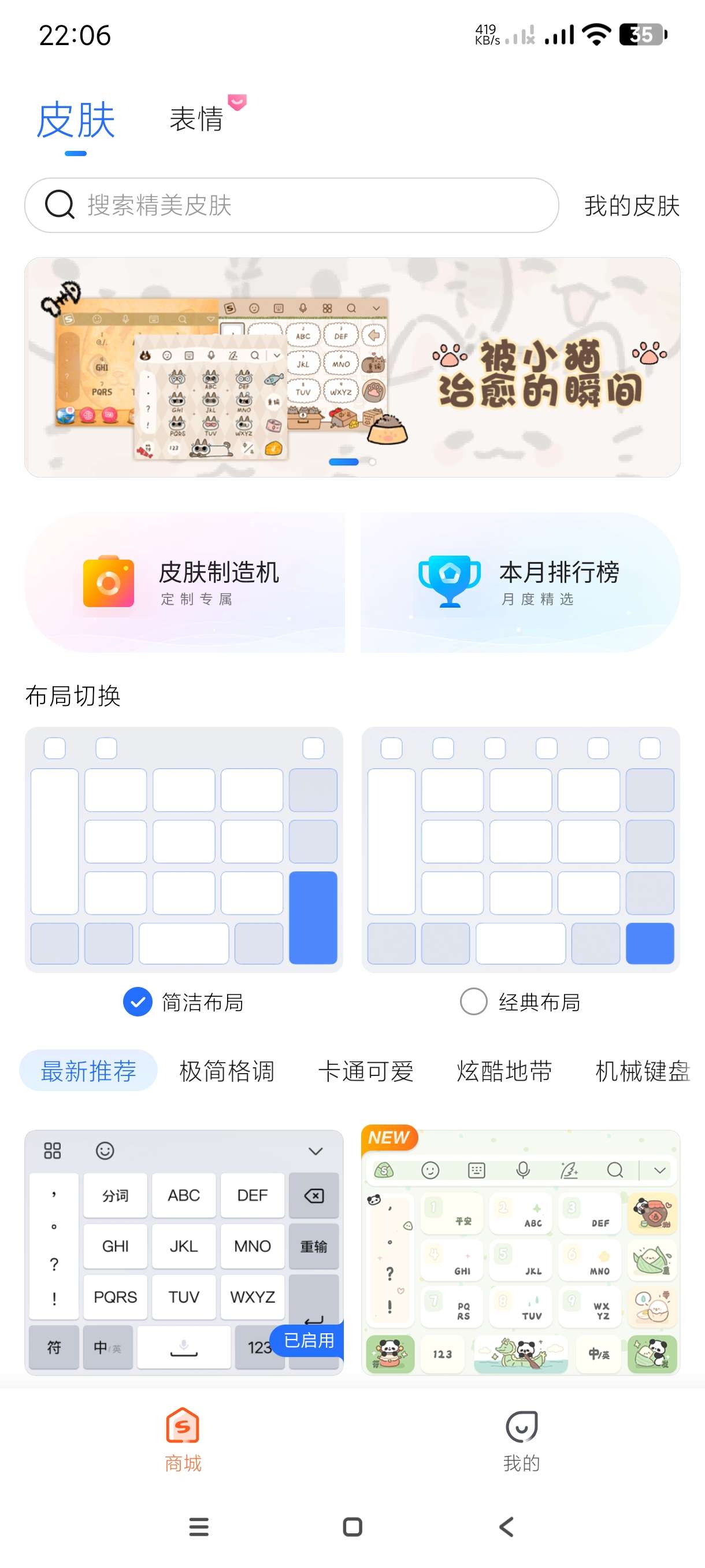Tap the system home button
This screenshot has height=1568, width=705.
pos(352,1526)
